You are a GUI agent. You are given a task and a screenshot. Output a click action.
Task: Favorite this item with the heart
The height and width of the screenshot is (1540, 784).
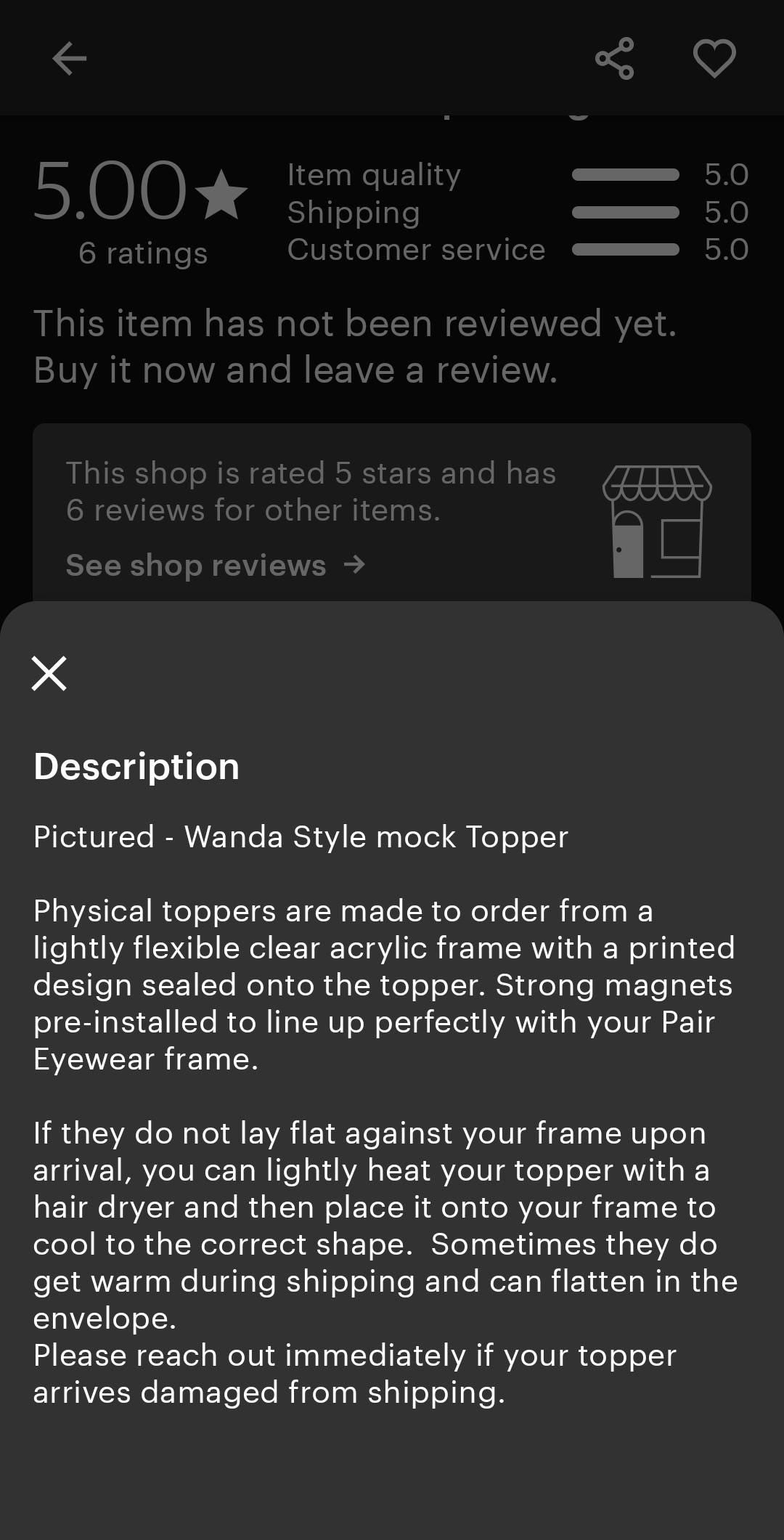tap(714, 58)
